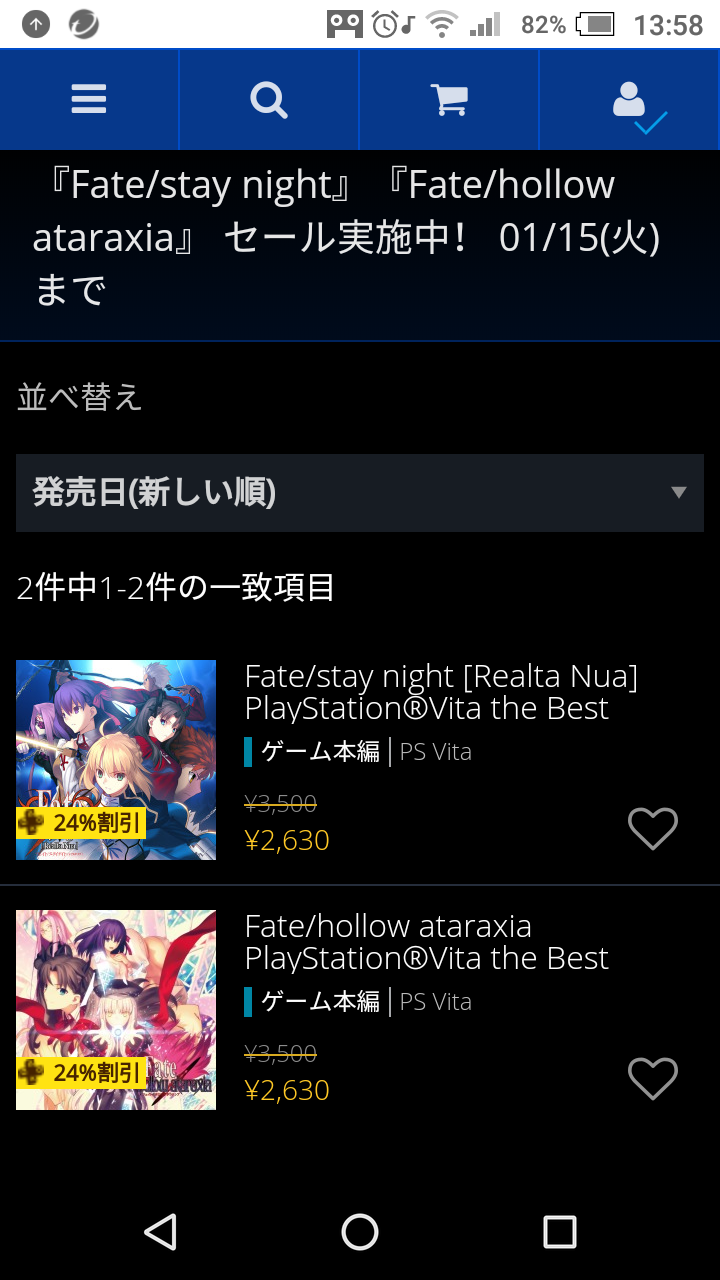View the shopping cart
The height and width of the screenshot is (1280, 720).
click(x=449, y=99)
